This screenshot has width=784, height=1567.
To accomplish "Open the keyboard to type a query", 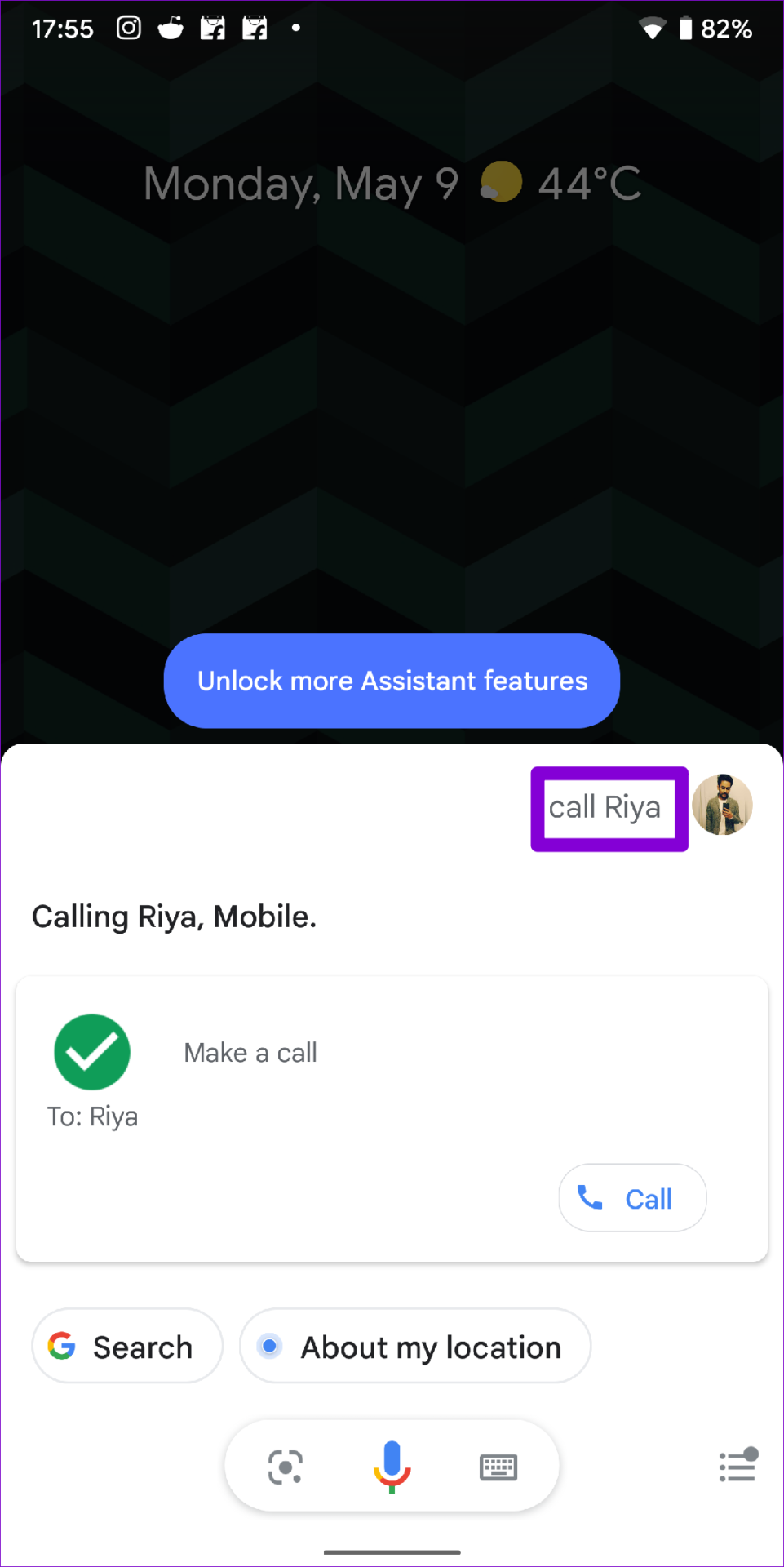I will [x=498, y=1467].
